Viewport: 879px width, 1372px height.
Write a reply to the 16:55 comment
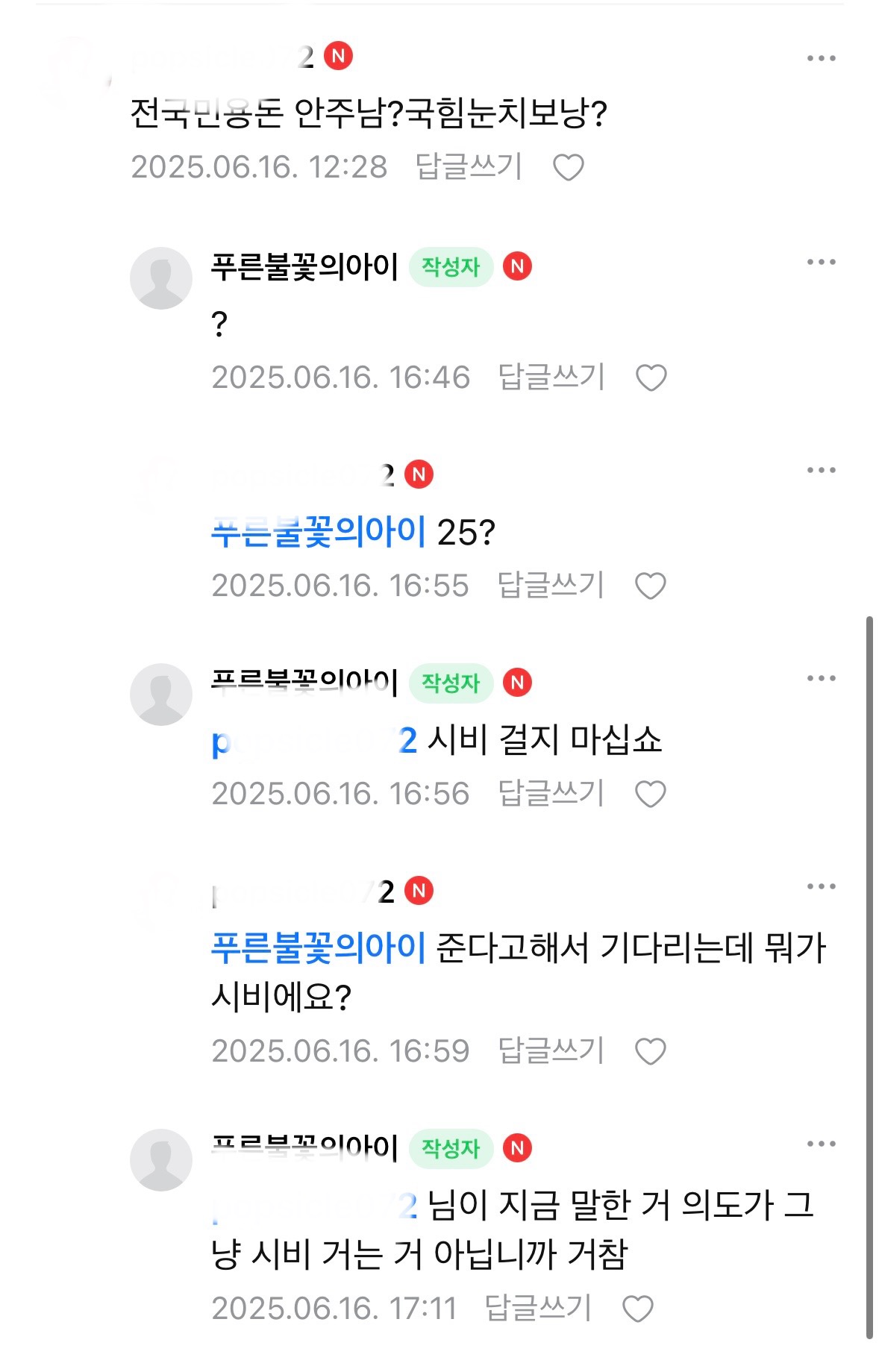(x=550, y=586)
